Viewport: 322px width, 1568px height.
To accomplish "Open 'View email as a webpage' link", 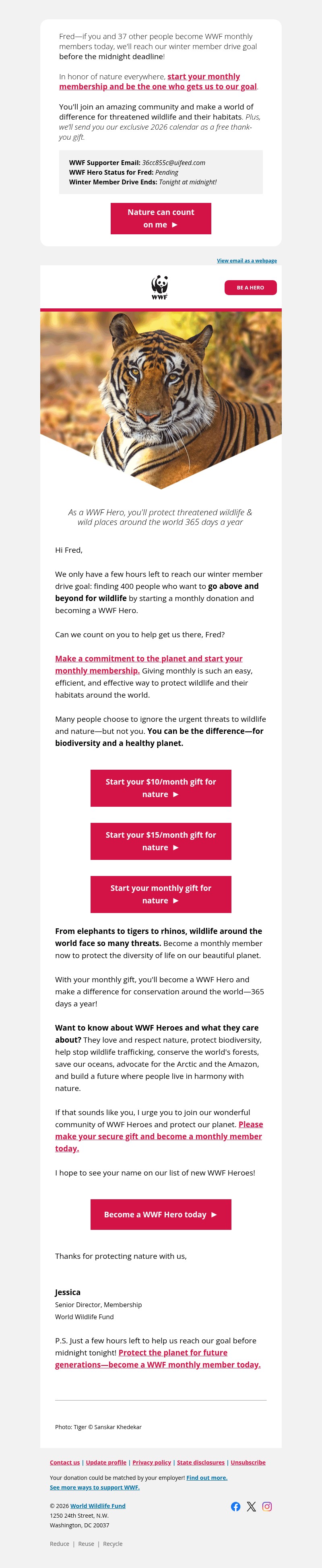I will tap(246, 260).
